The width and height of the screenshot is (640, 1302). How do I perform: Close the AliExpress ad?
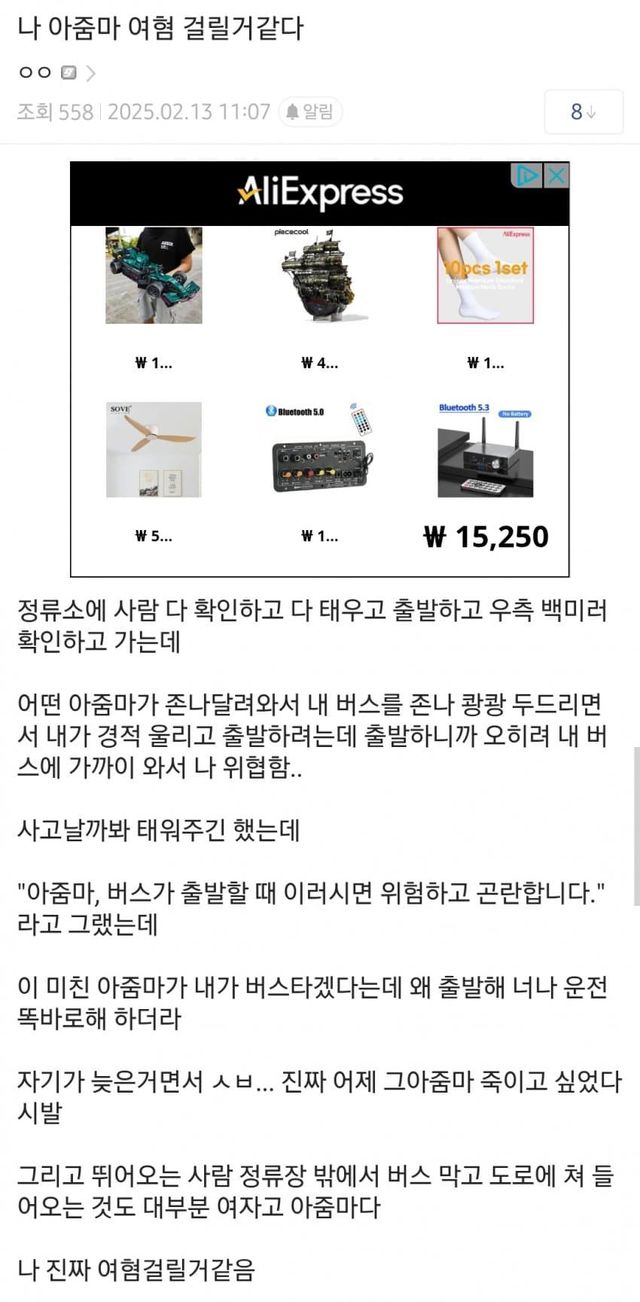(x=557, y=176)
